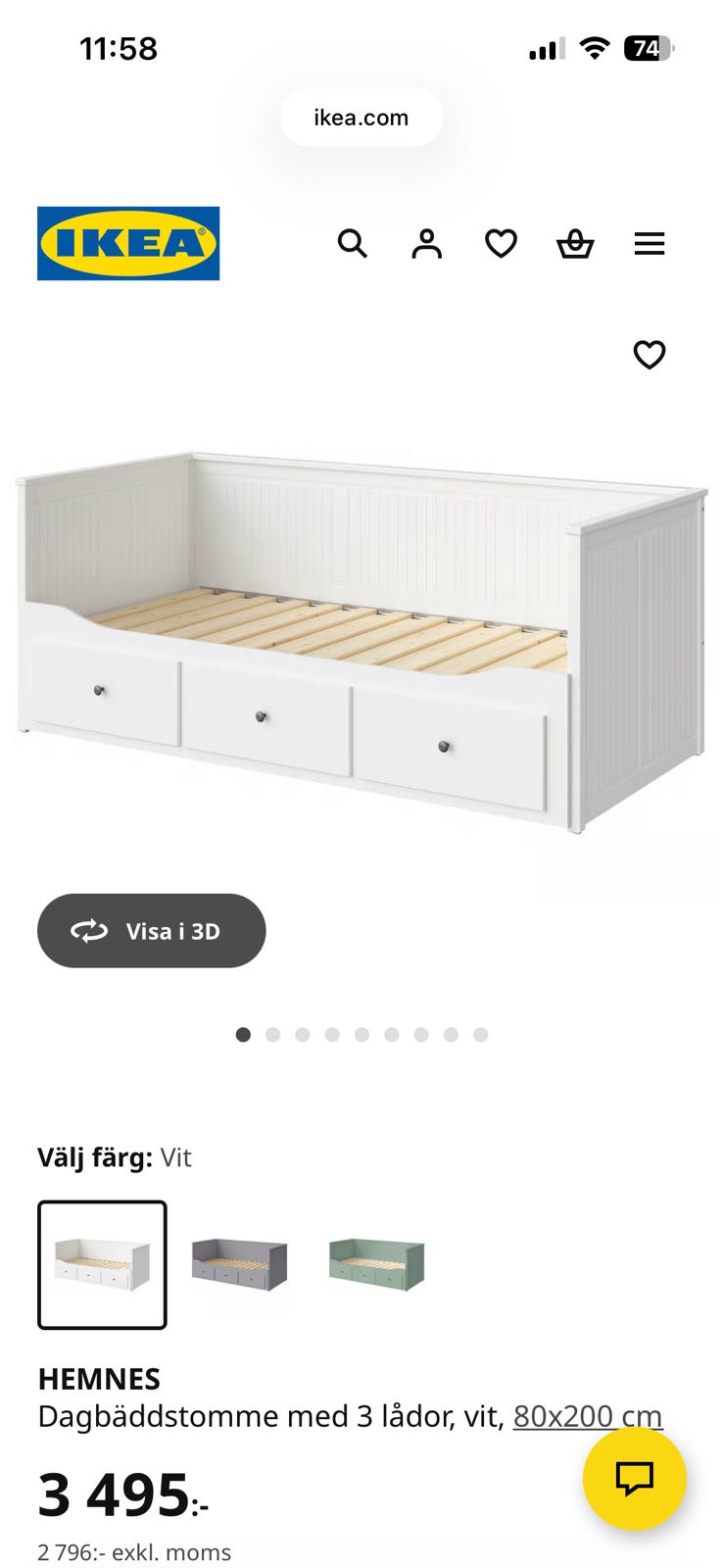Image resolution: width=724 pixels, height=1568 pixels.
Task: Add HEMNES daybed to favorites
Action: click(x=649, y=355)
